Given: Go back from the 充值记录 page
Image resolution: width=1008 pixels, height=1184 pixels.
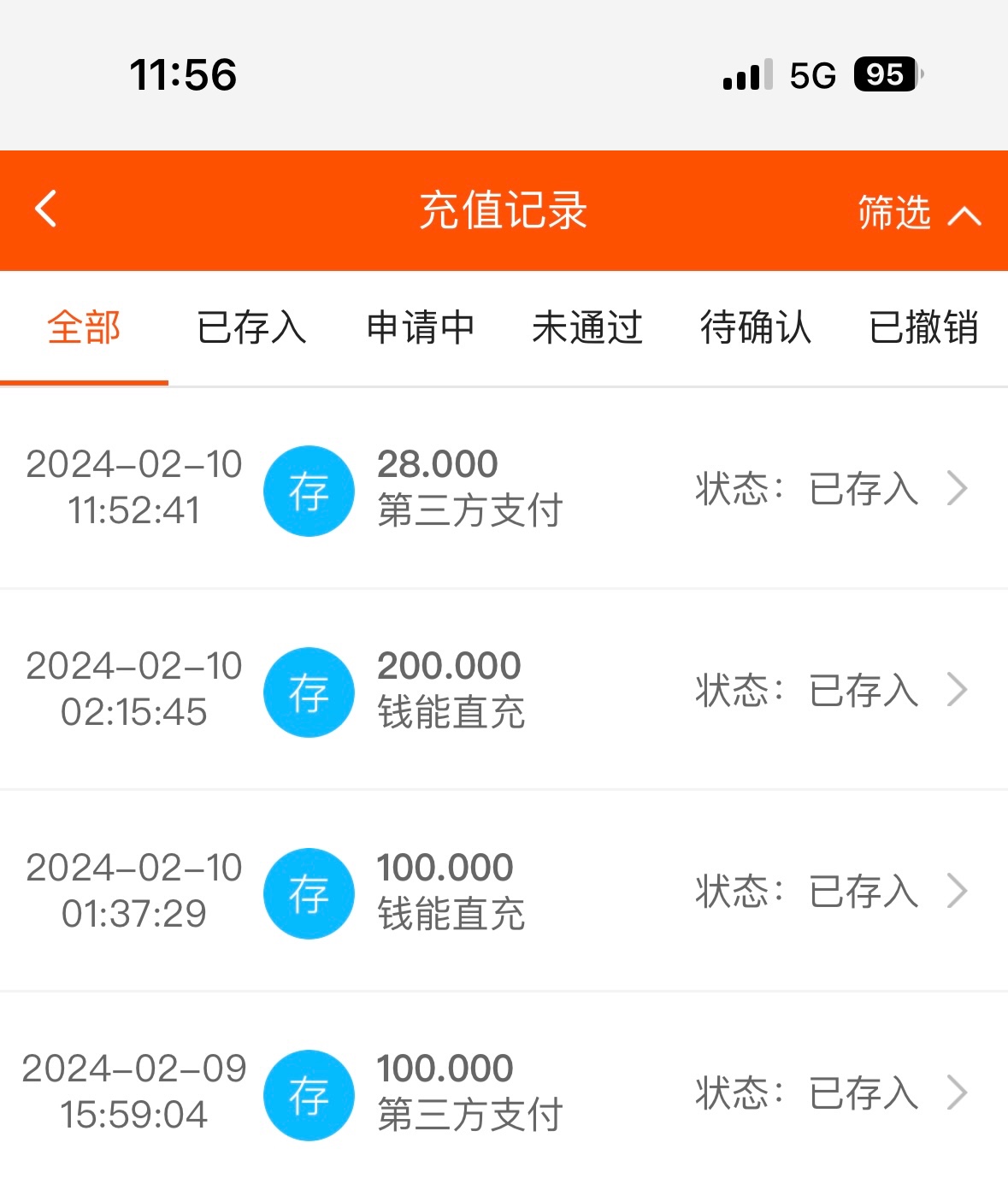Looking at the screenshot, I should [x=46, y=209].
